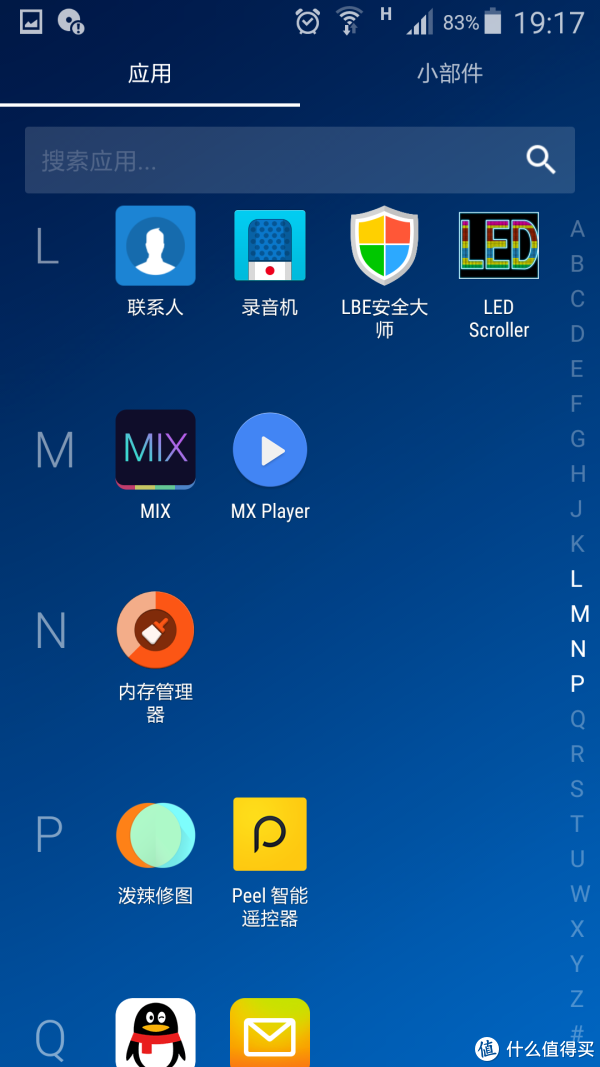Jump to letter W in the index
The image size is (600, 1067).
click(577, 894)
